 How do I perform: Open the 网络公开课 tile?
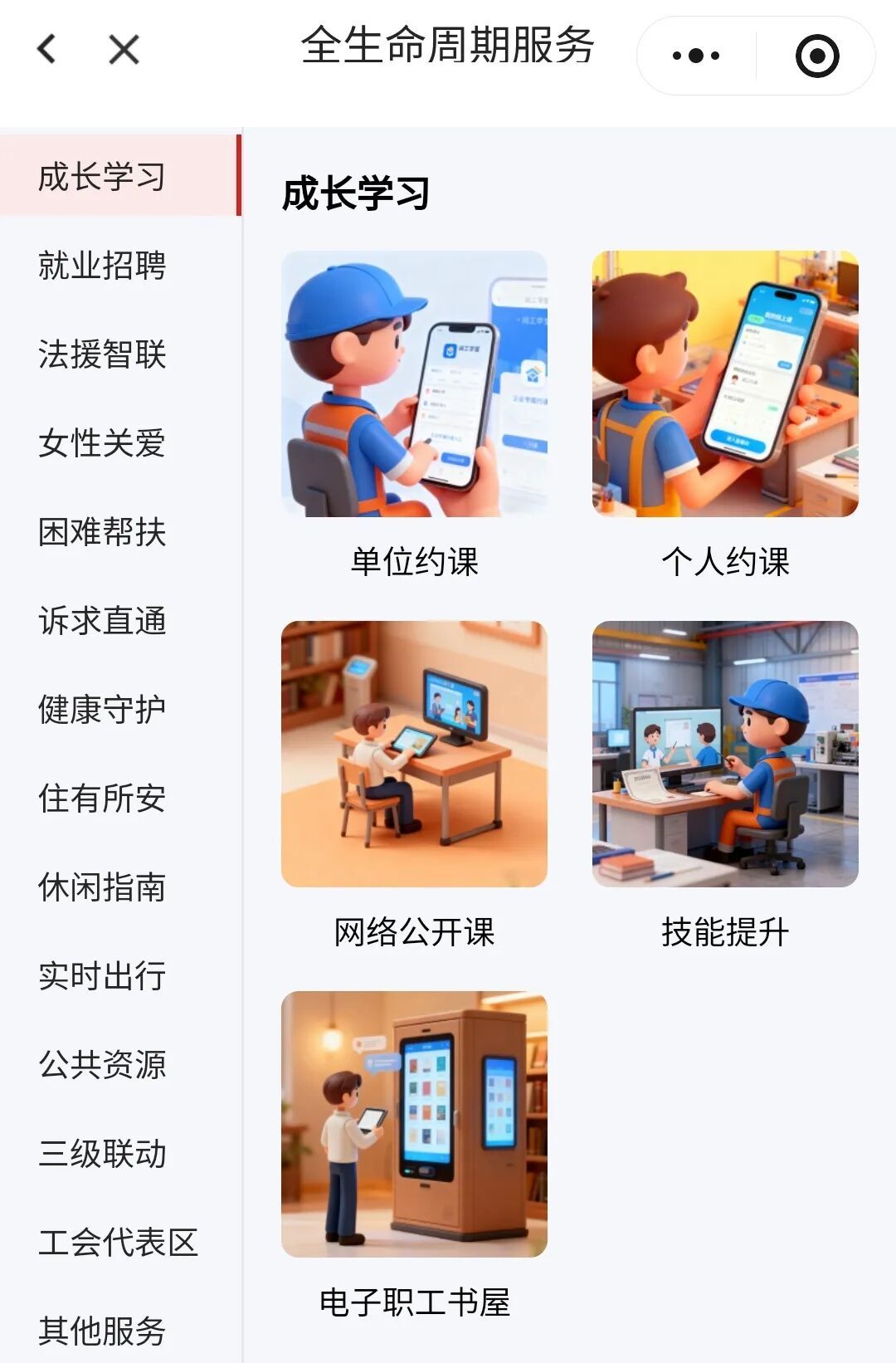(x=414, y=785)
